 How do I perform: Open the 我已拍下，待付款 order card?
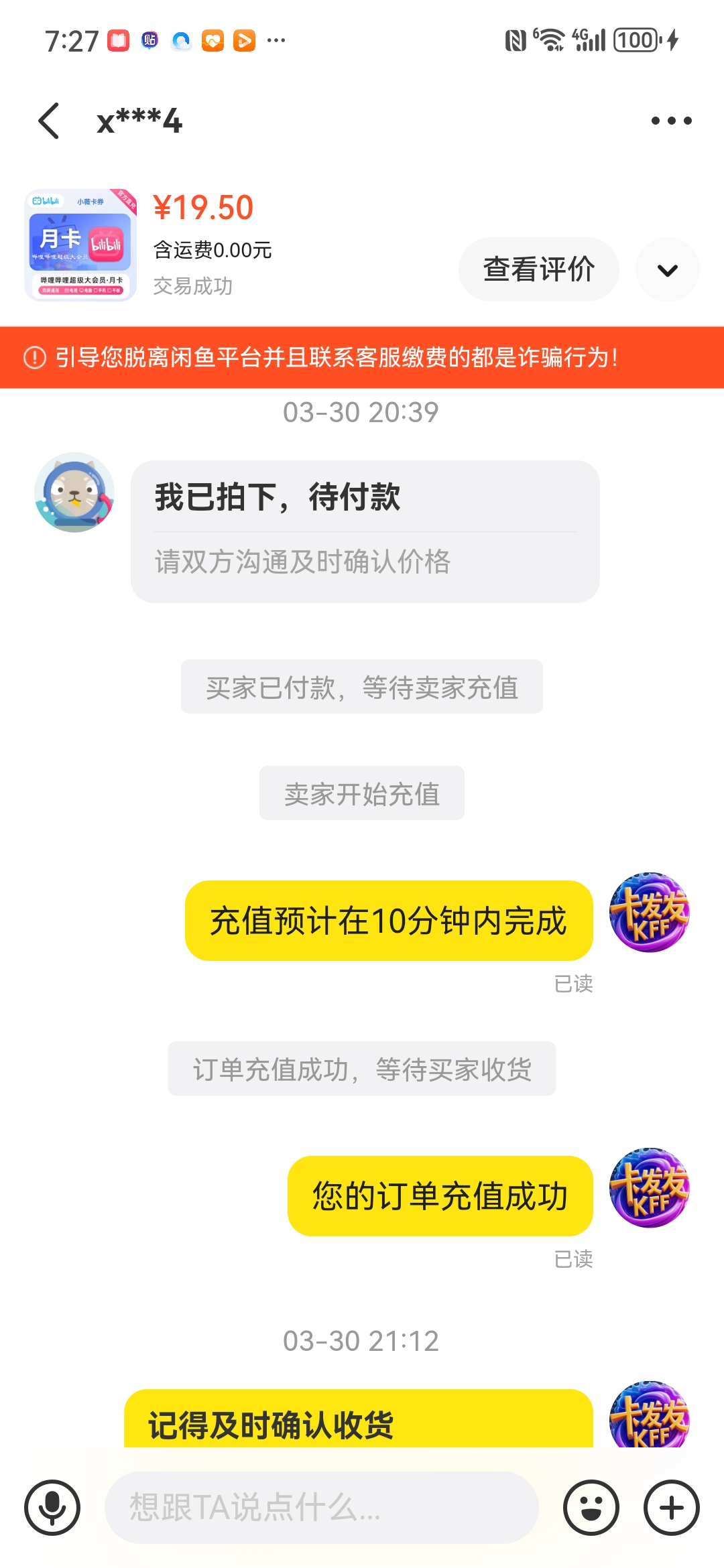click(x=365, y=531)
